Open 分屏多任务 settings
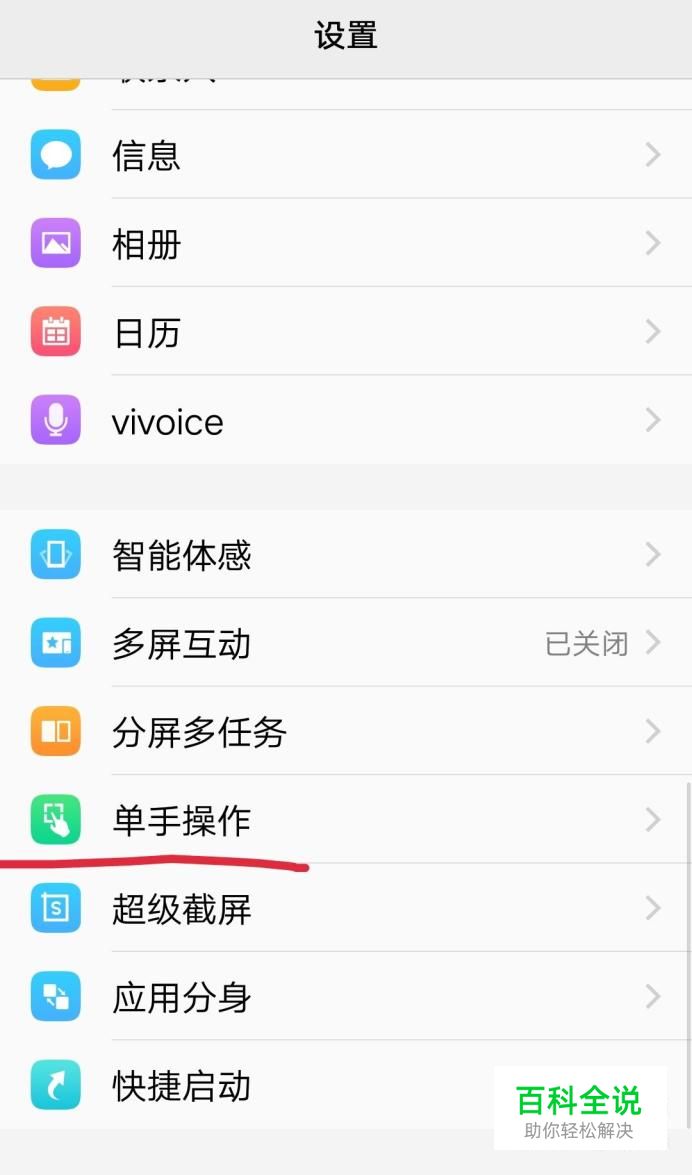 coord(346,732)
